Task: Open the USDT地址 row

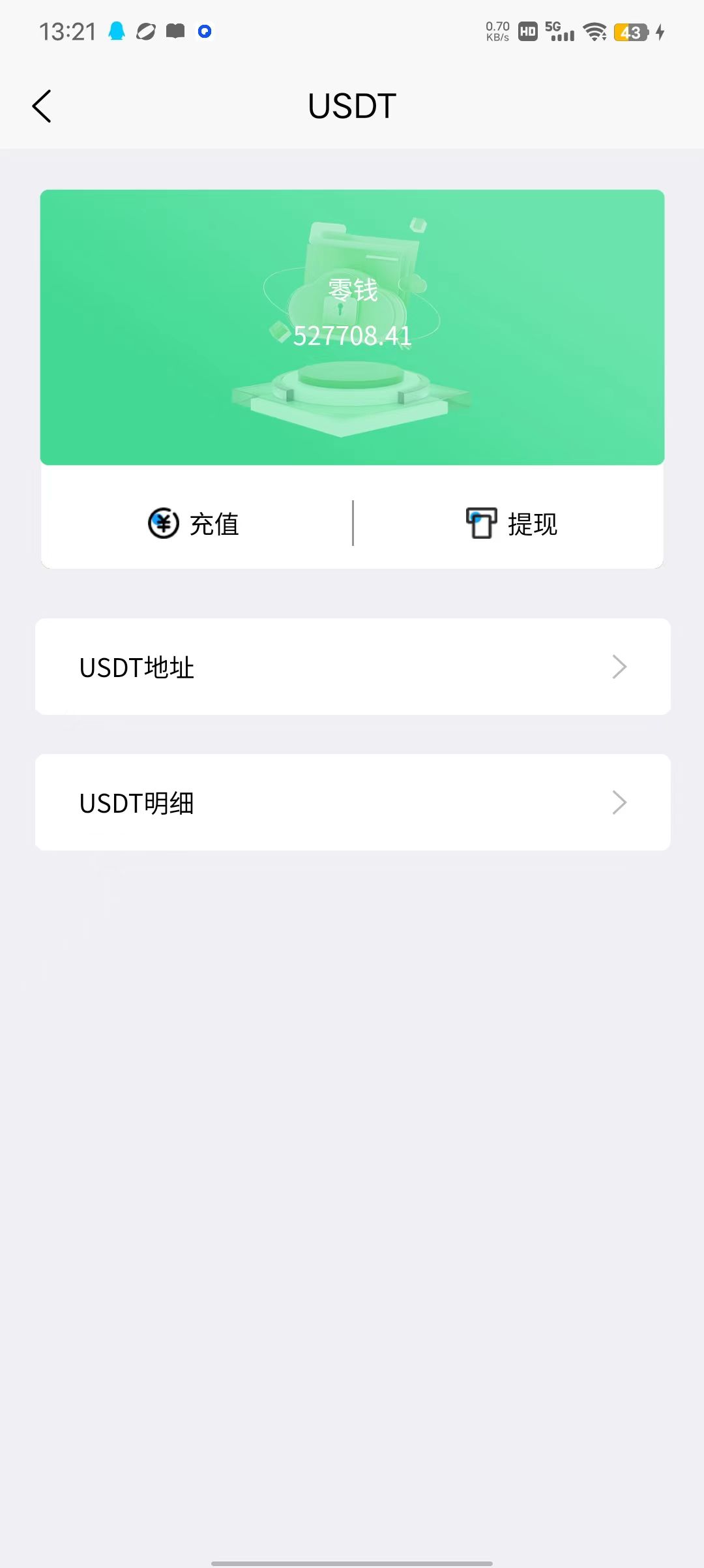Action: (x=353, y=667)
